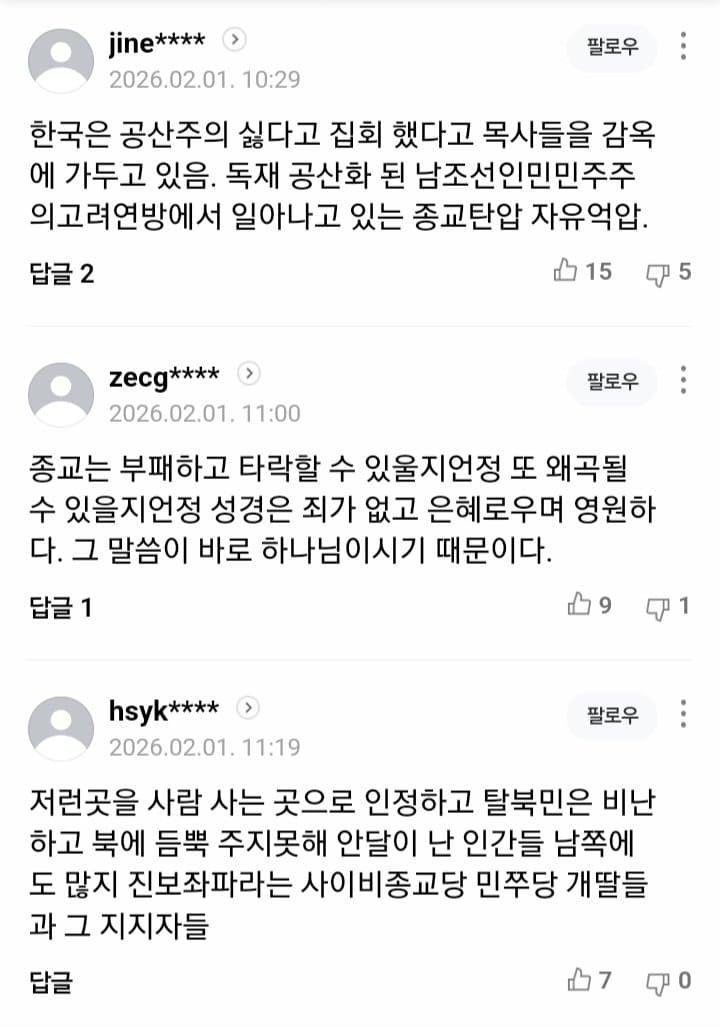Follow user zecg****
The width and height of the screenshot is (720, 1027).
[612, 380]
